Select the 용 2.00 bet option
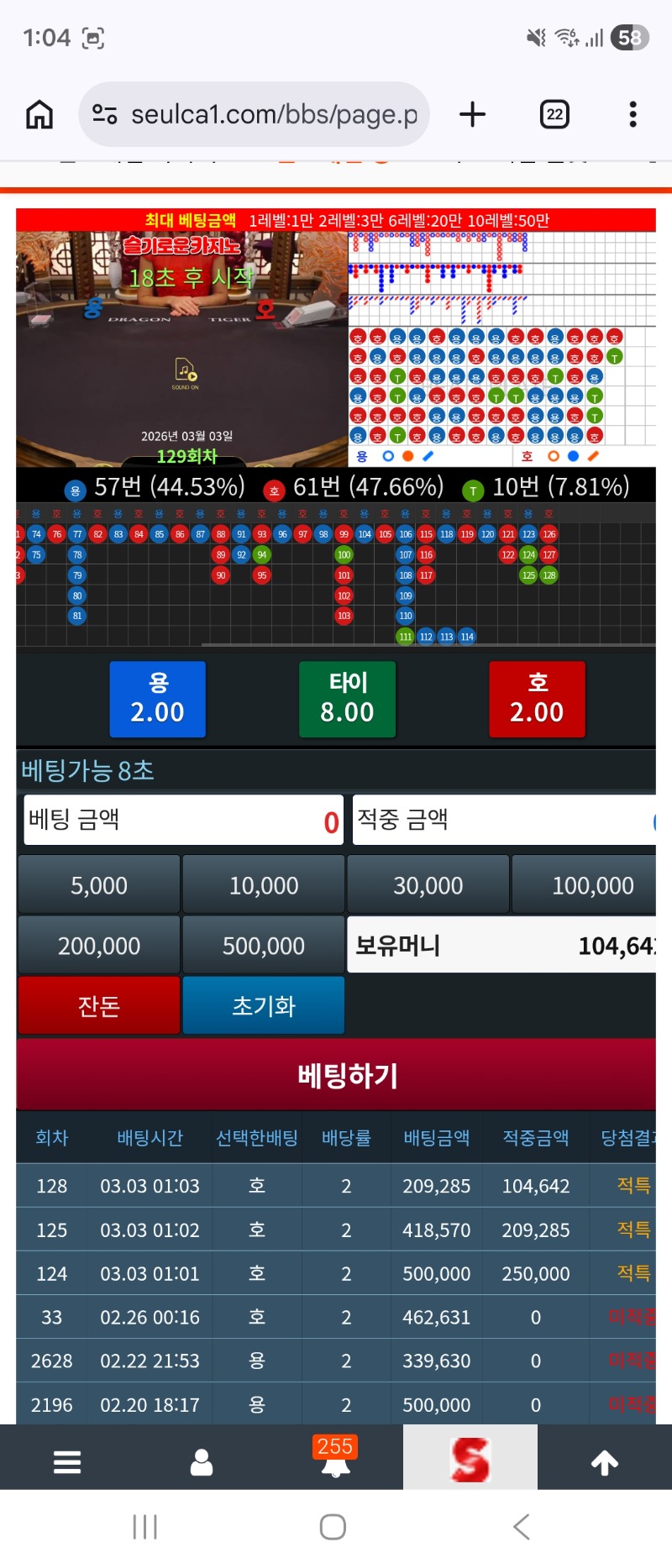 (158, 699)
